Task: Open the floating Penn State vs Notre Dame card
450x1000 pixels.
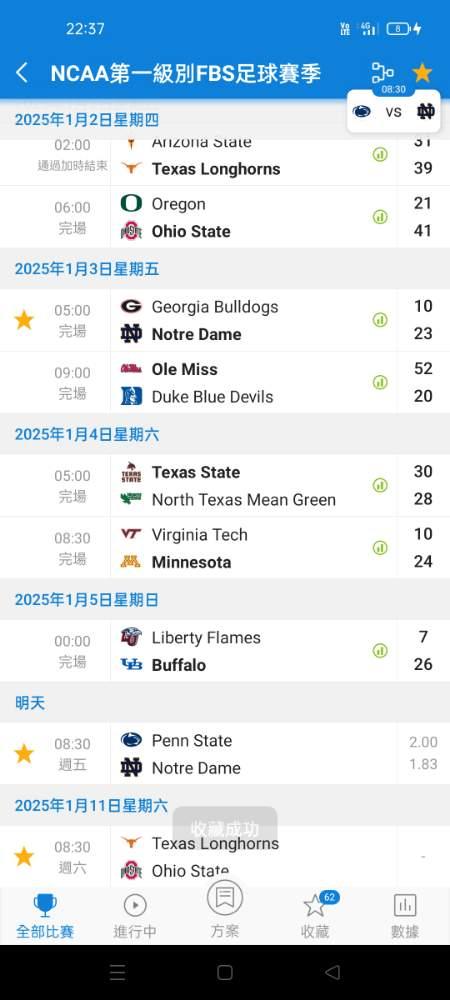Action: click(x=393, y=112)
